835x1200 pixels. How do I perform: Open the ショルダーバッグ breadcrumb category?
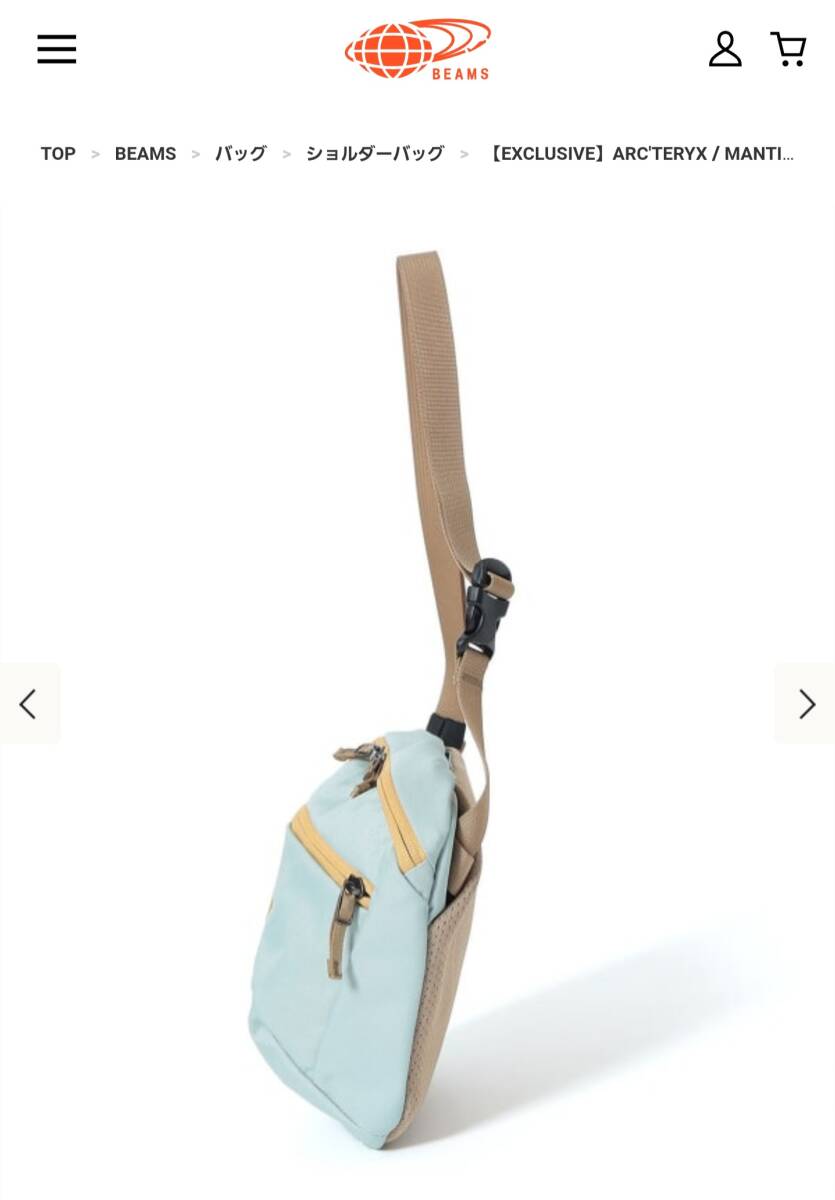tap(374, 154)
